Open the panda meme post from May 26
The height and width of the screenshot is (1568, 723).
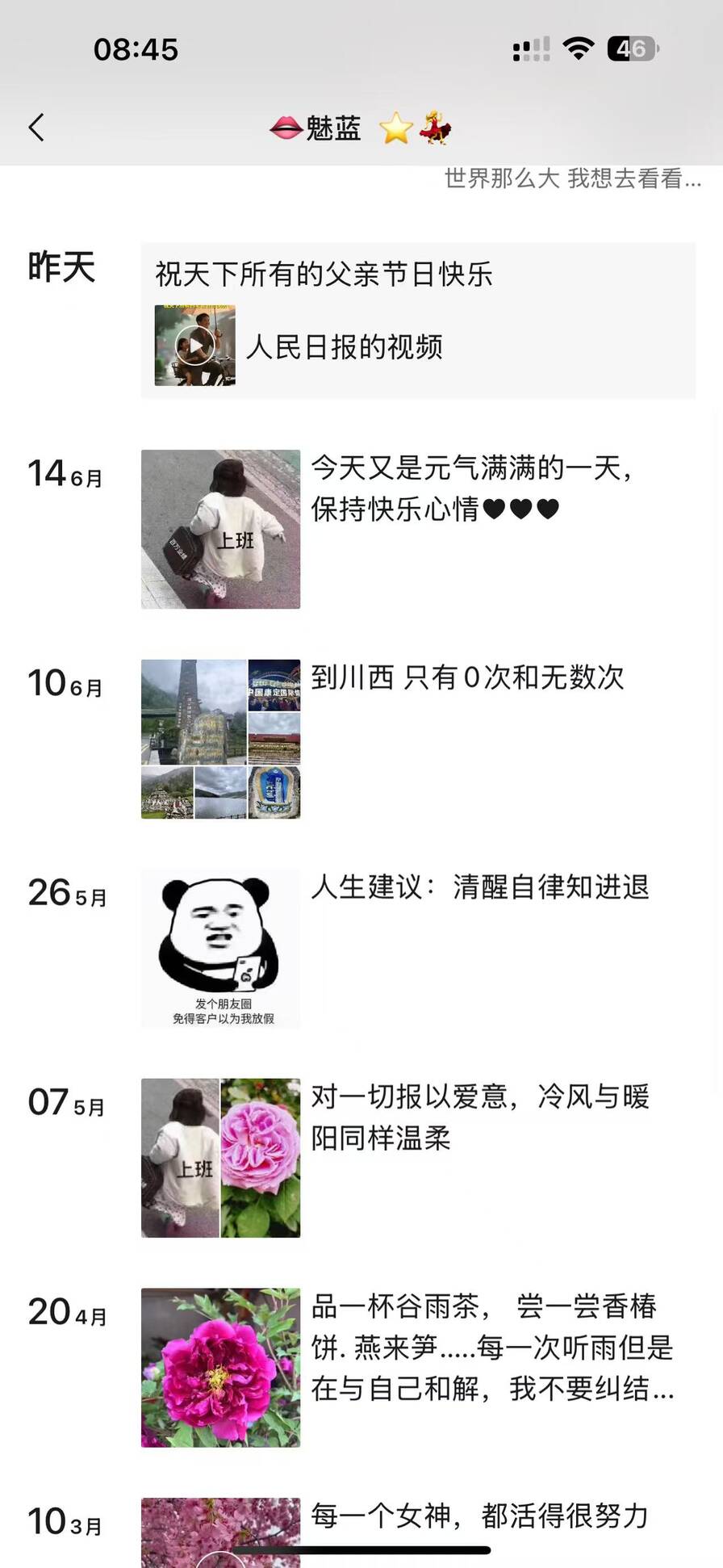click(x=220, y=948)
